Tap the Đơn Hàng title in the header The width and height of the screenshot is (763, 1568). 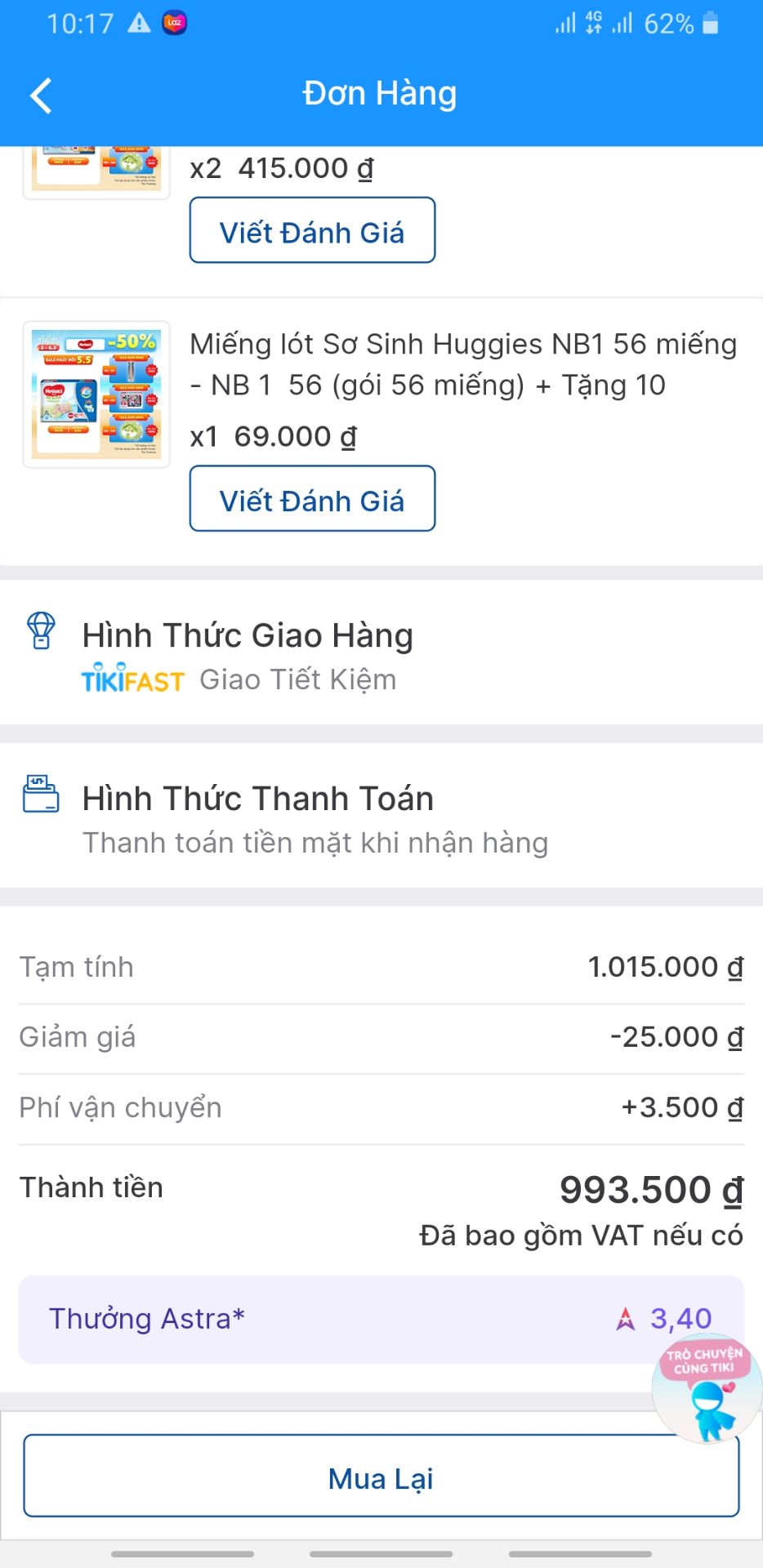click(380, 93)
